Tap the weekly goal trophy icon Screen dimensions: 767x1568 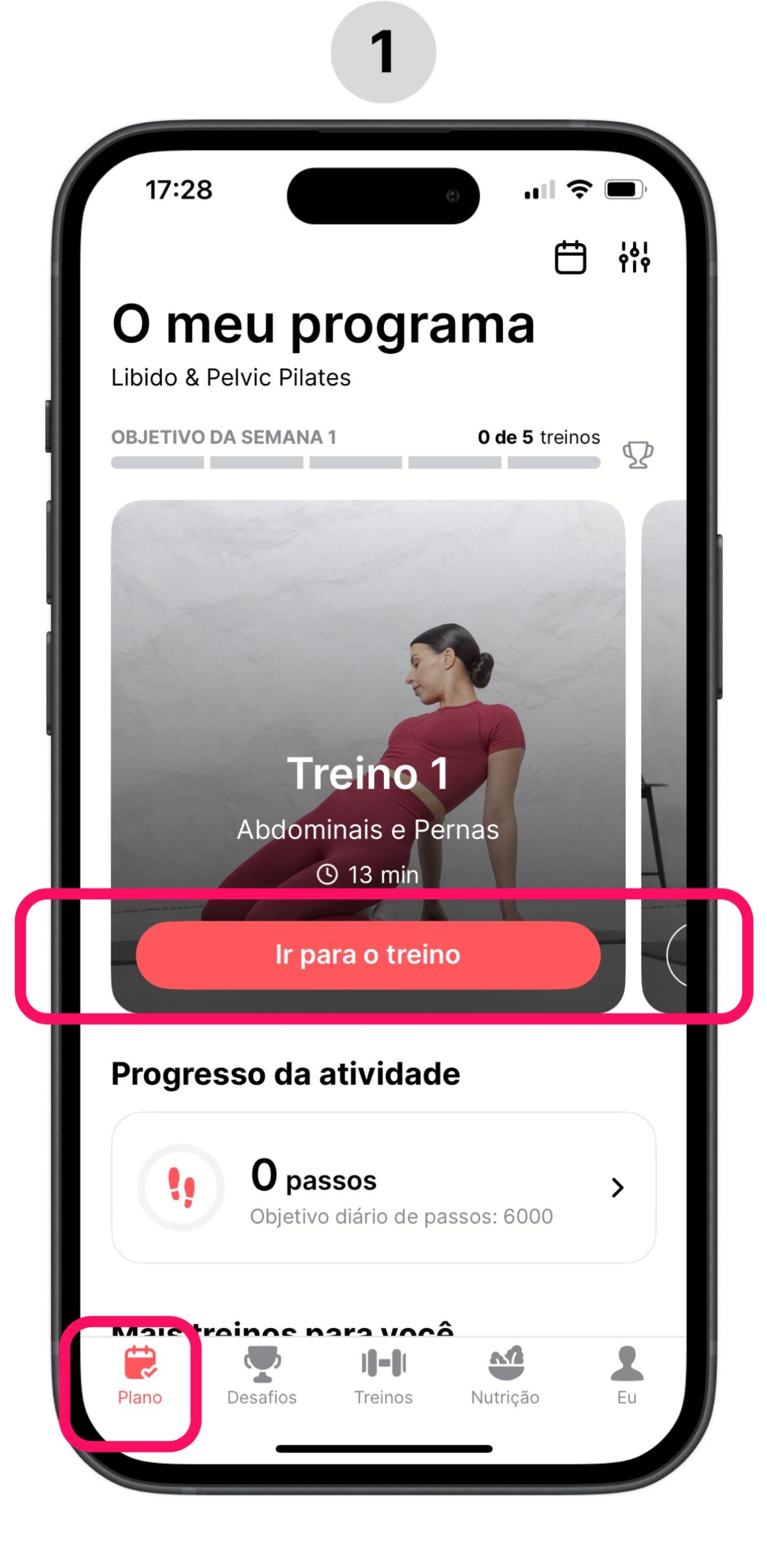[637, 454]
